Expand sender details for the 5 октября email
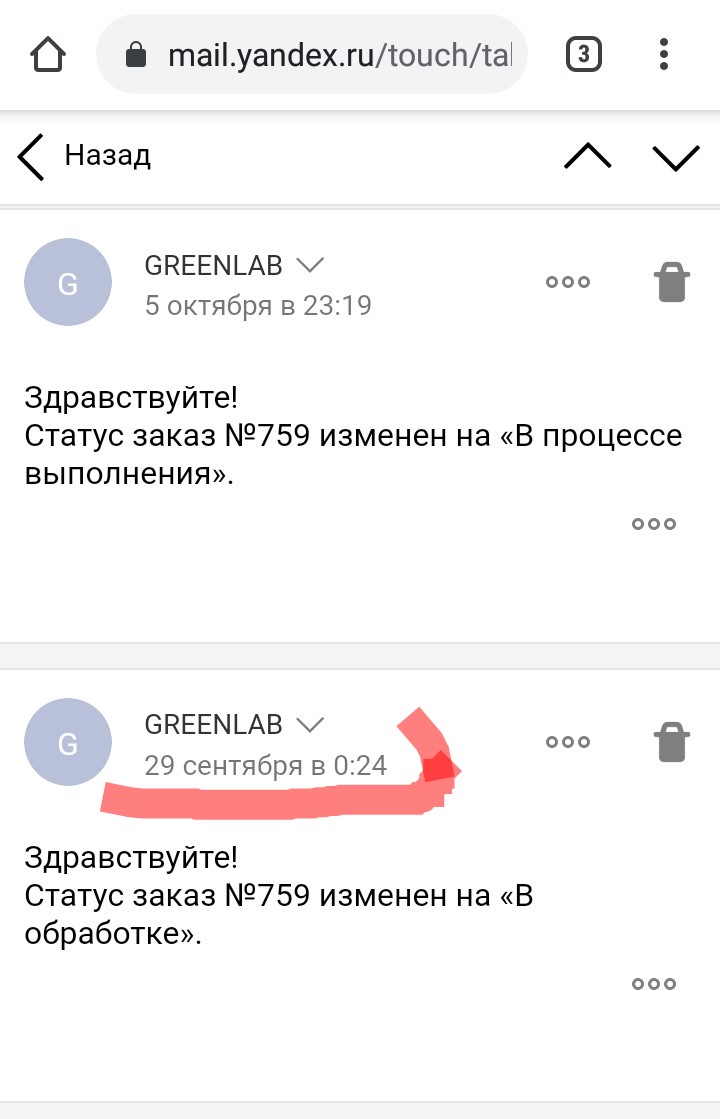The width and height of the screenshot is (720, 1119). pos(310,265)
